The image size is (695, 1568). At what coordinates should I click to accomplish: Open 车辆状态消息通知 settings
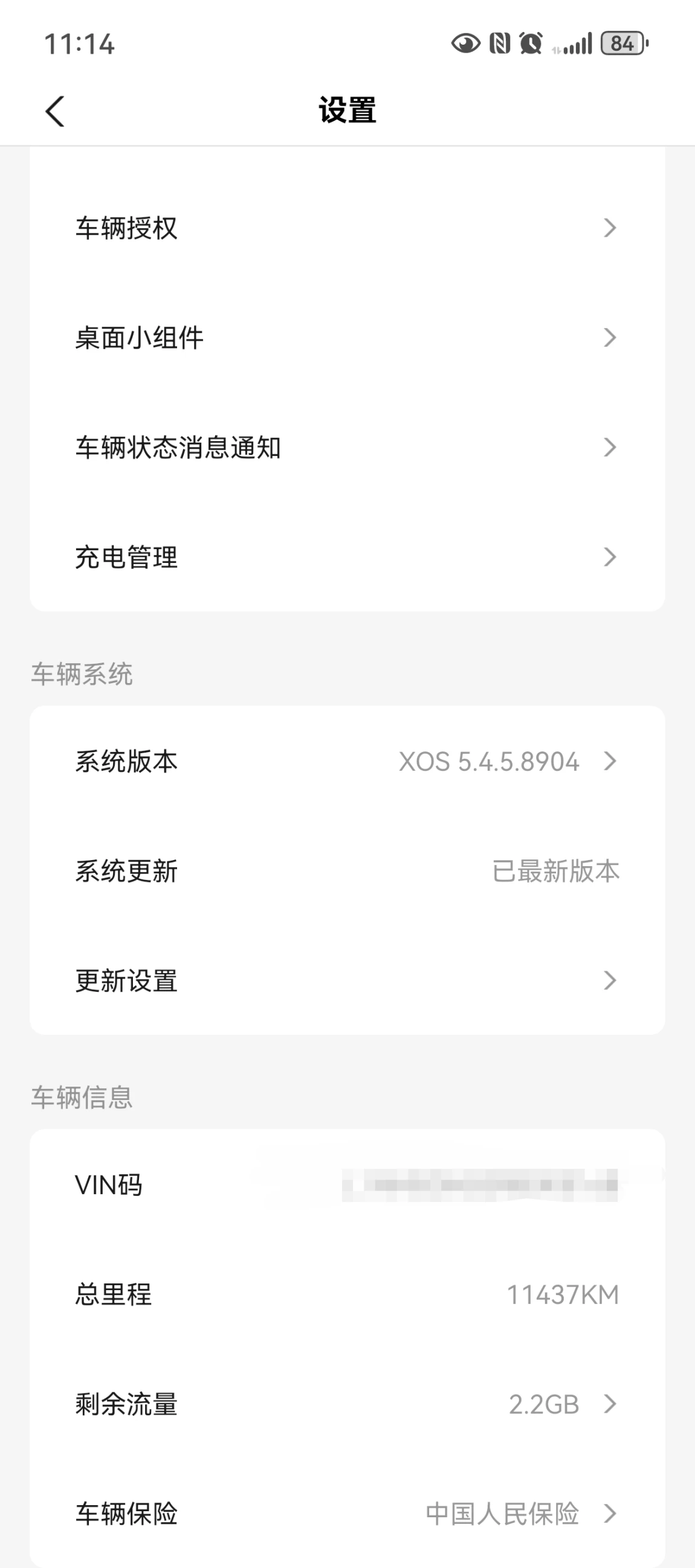tap(346, 448)
